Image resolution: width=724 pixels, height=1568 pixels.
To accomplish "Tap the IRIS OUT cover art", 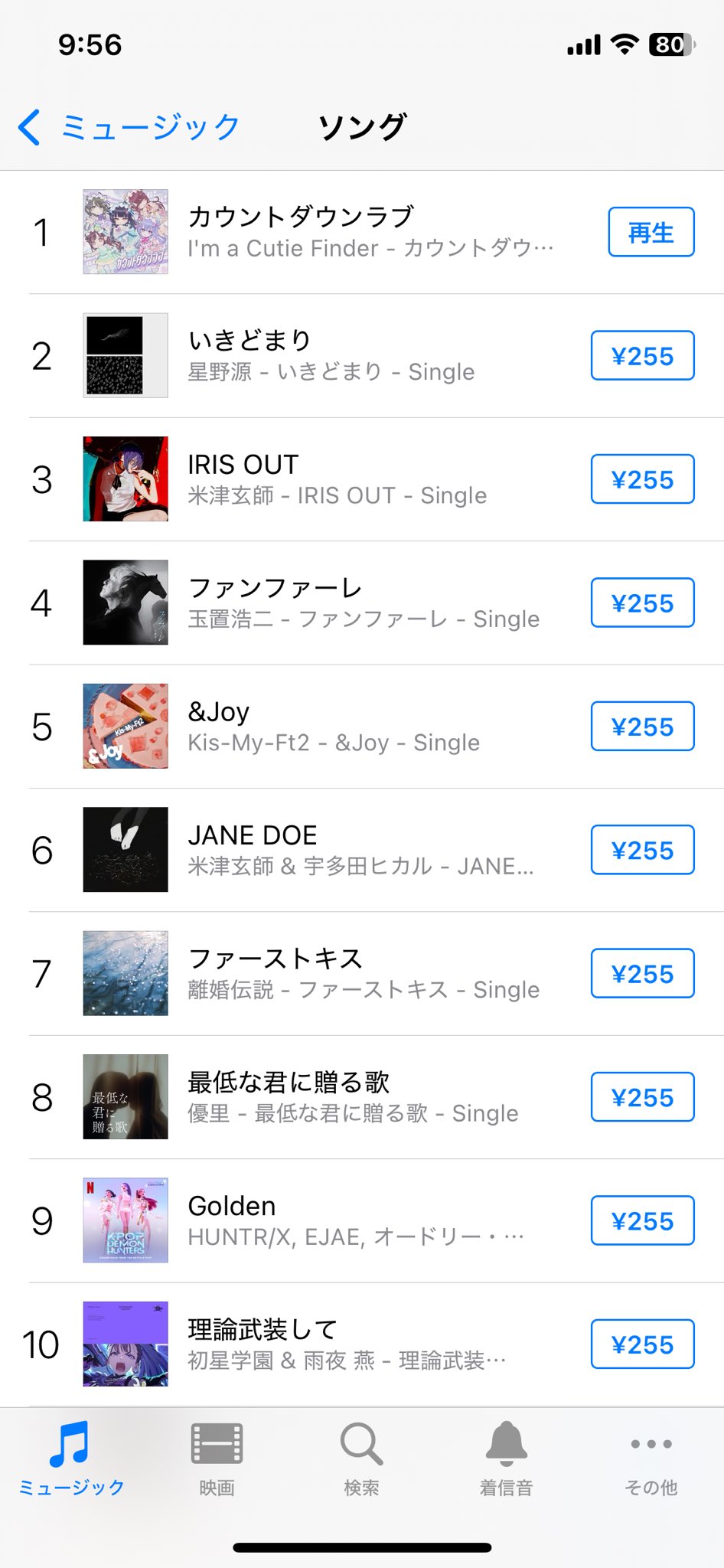I will click(126, 479).
